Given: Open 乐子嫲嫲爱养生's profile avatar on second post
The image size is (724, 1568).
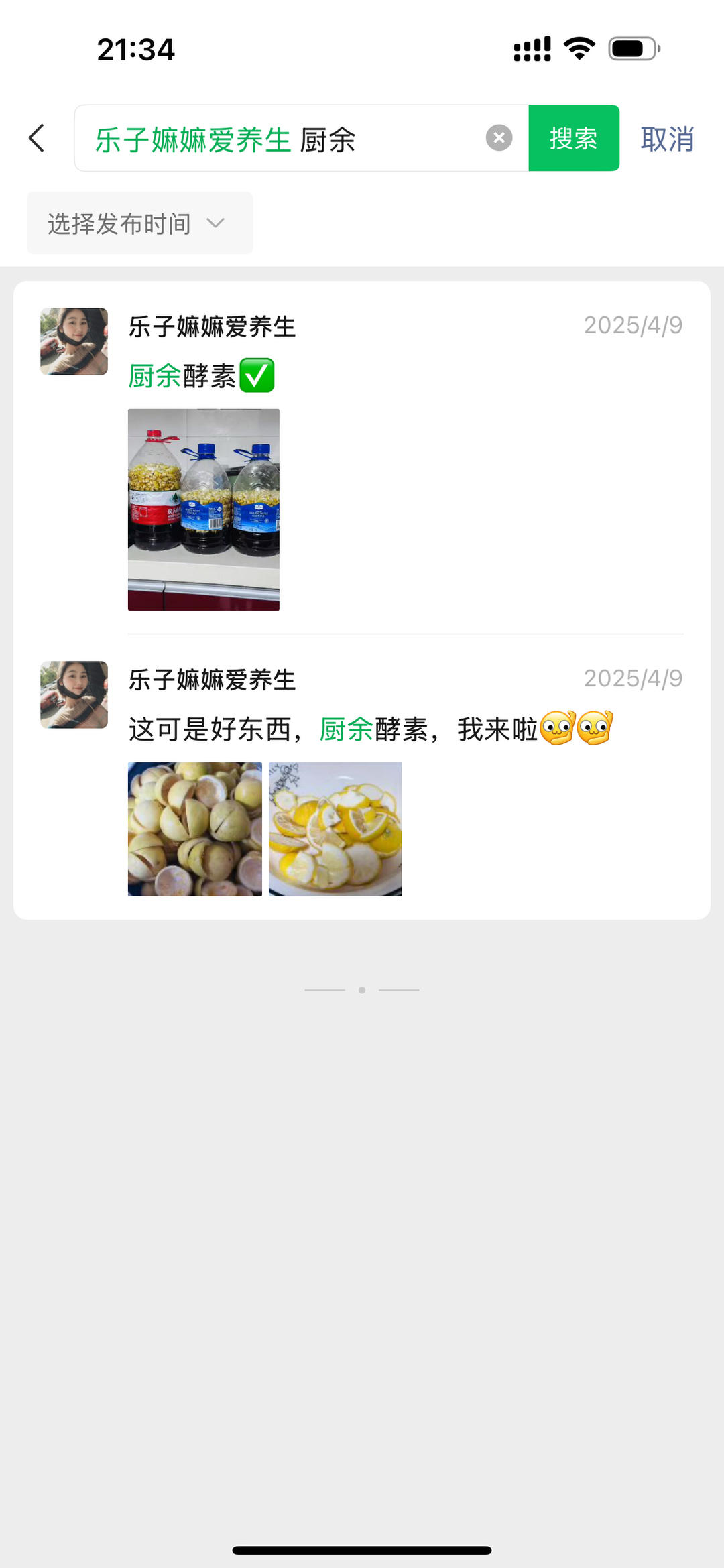Looking at the screenshot, I should [x=73, y=695].
